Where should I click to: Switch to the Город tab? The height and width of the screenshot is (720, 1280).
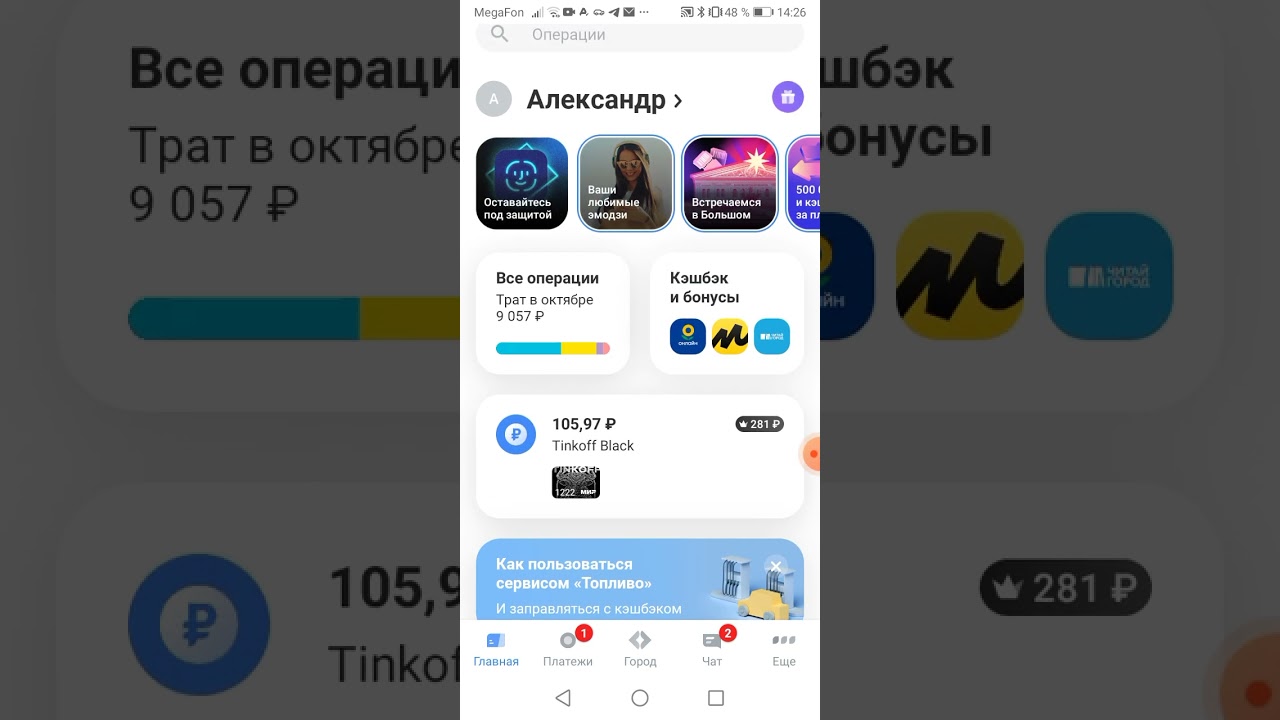(x=640, y=648)
